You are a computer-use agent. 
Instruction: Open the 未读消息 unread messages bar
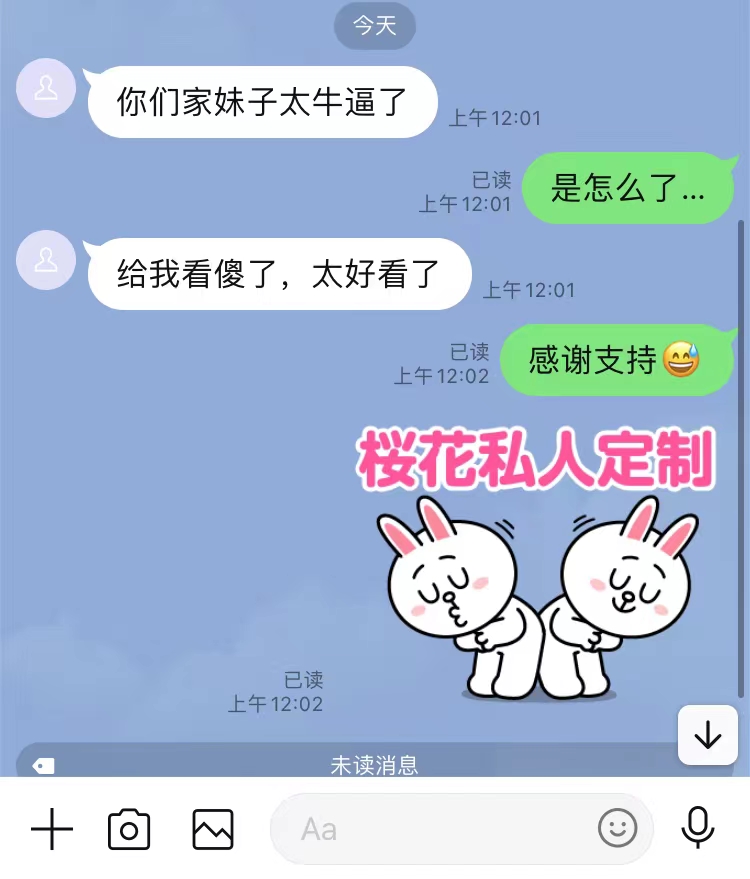pos(374,765)
